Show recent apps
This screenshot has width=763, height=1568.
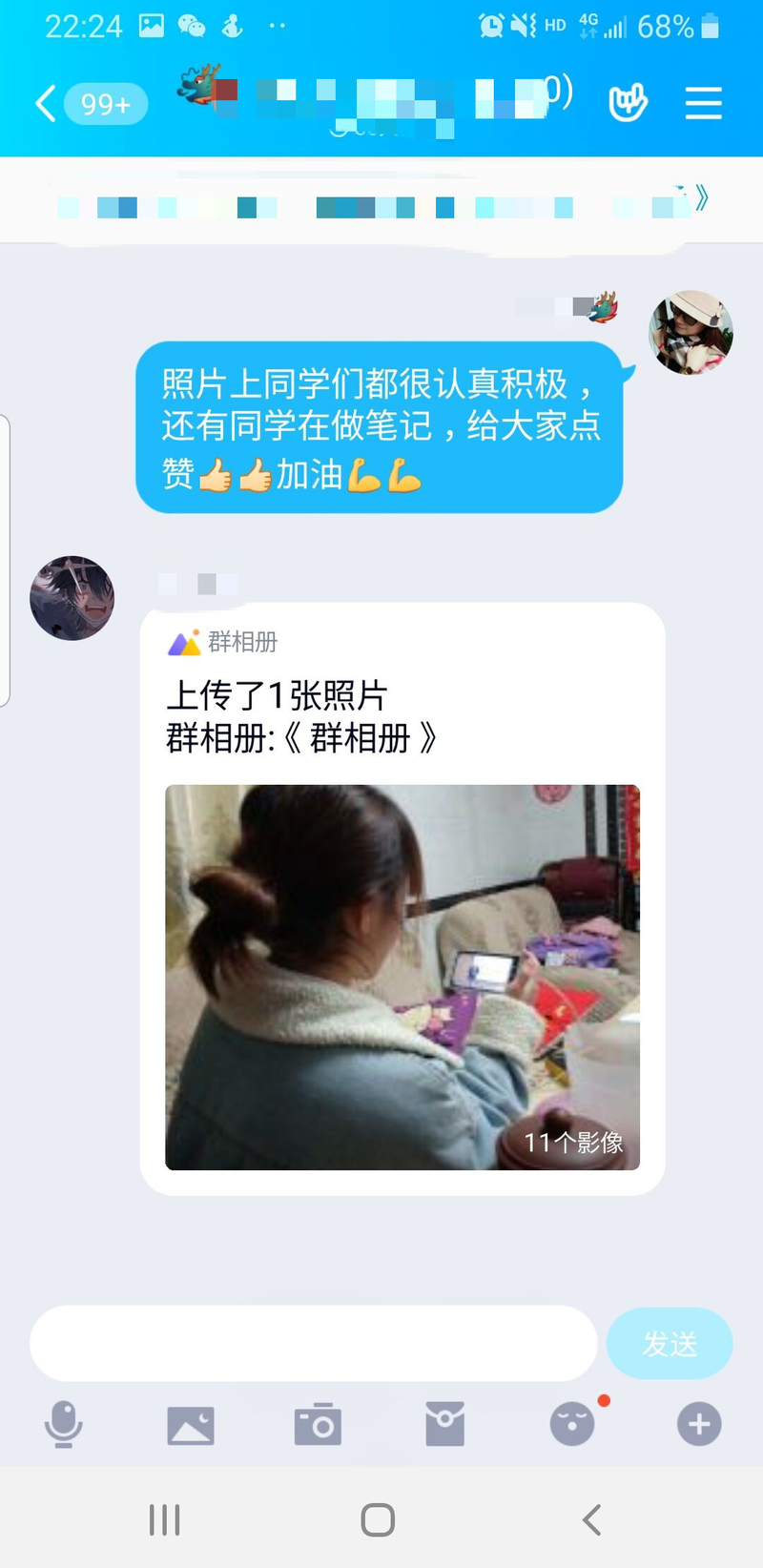[164, 1519]
